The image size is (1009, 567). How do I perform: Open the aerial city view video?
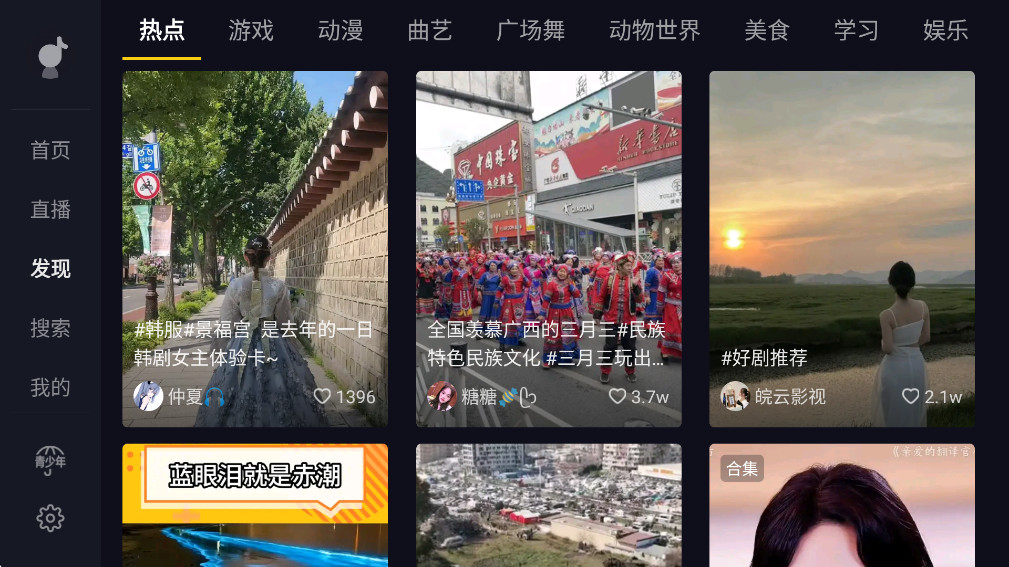[x=548, y=505]
